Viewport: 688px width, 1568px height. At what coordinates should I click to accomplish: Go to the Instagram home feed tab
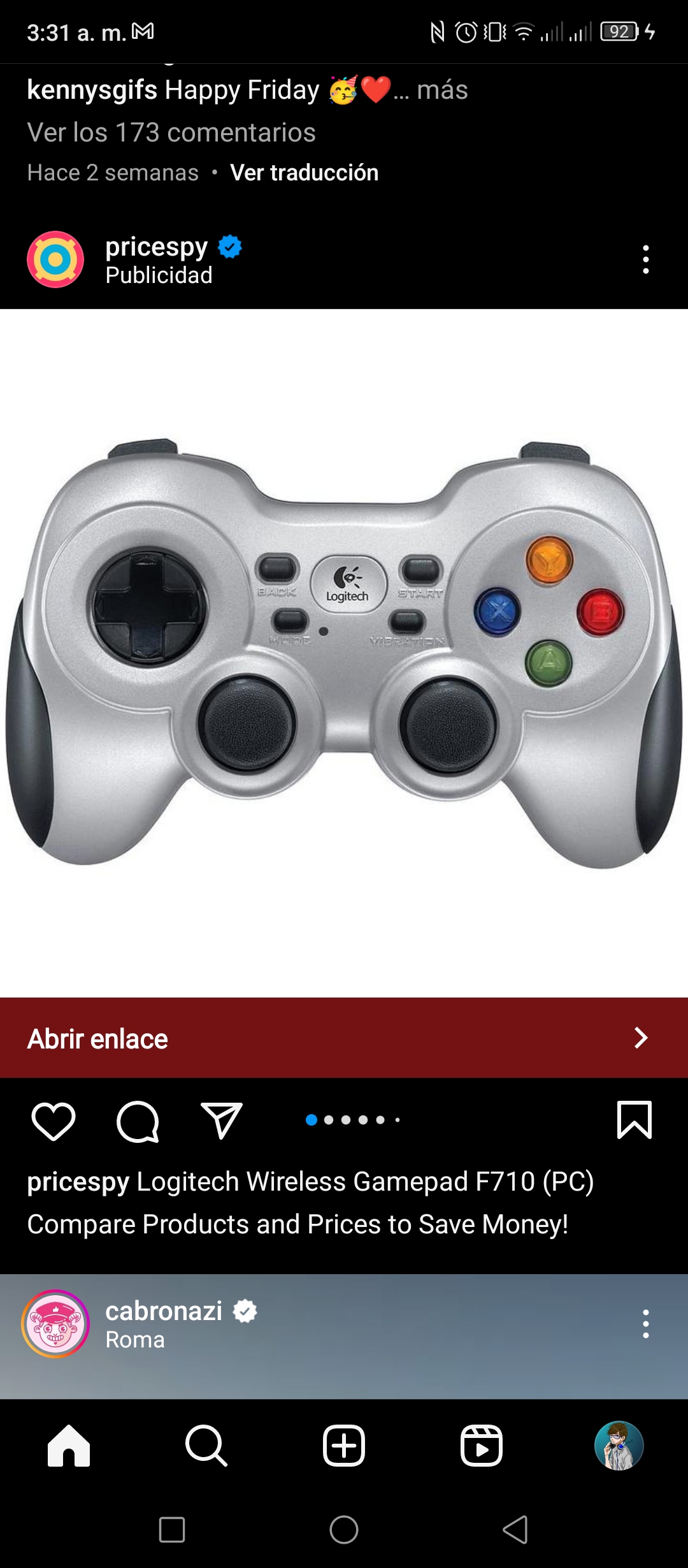(69, 1446)
